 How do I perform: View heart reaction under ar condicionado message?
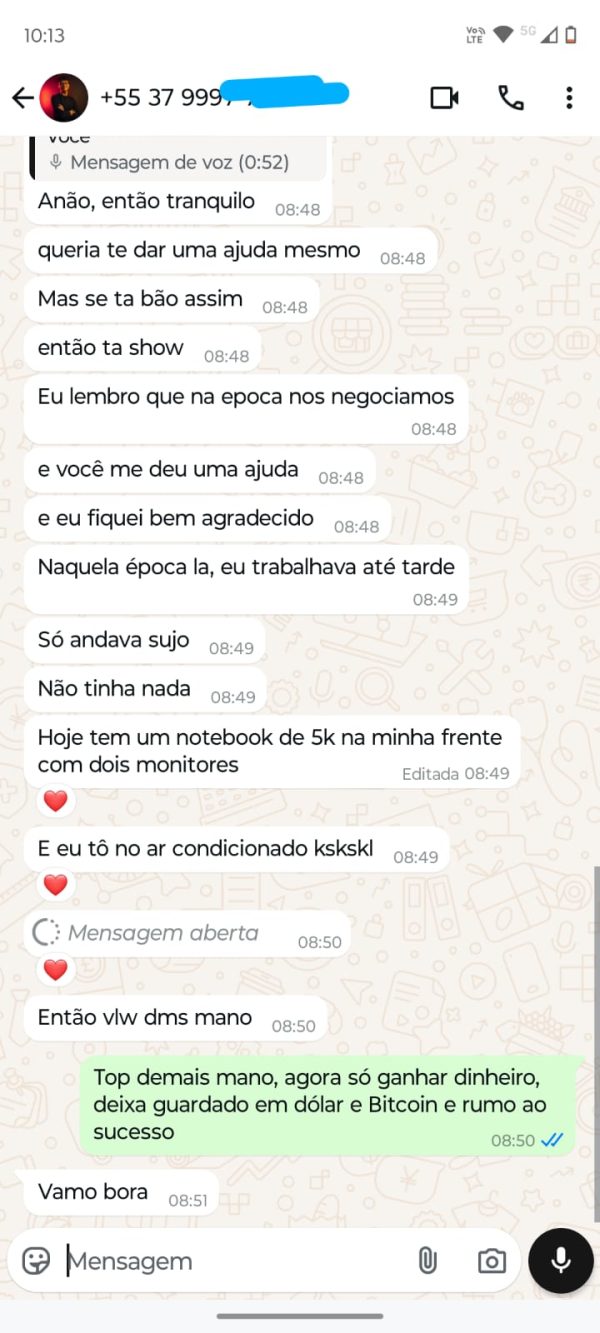point(55,885)
